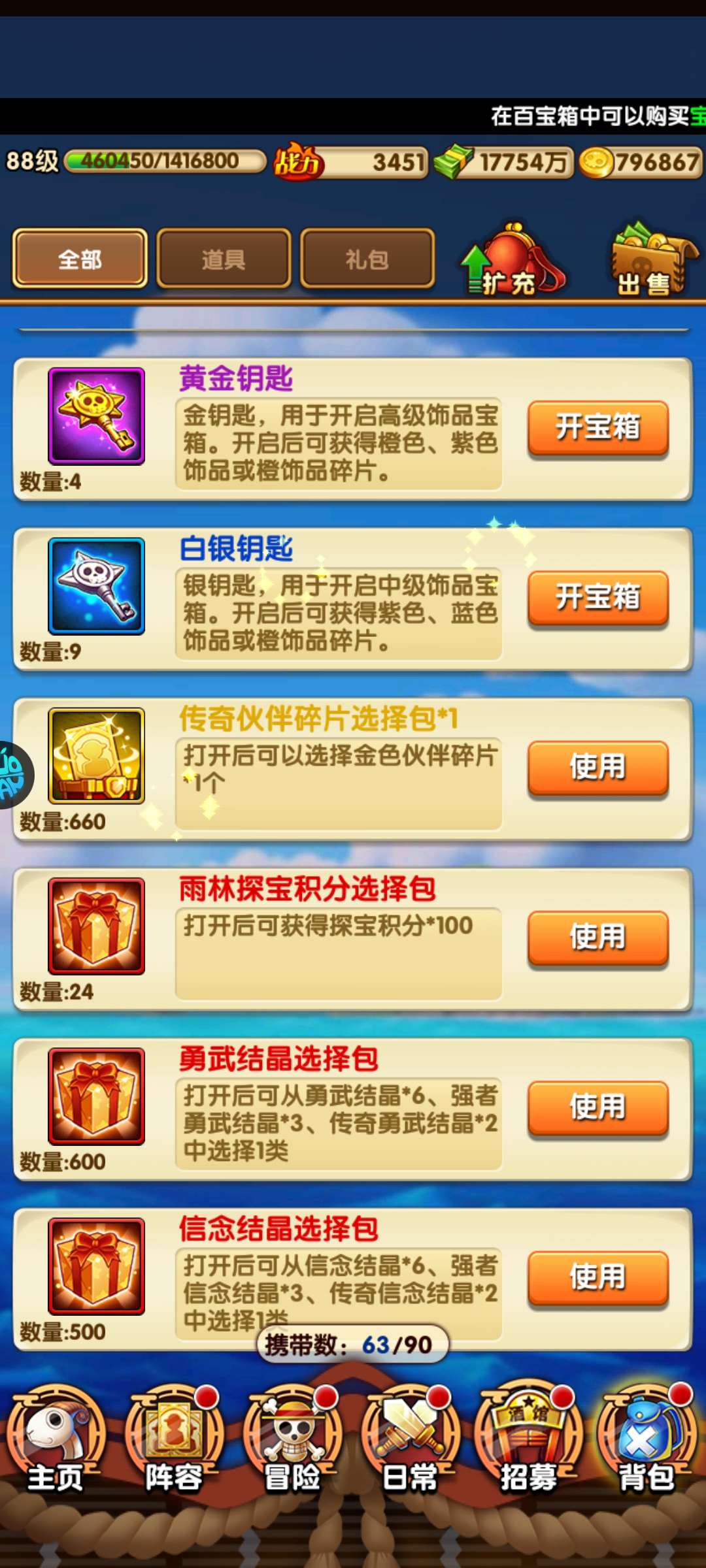Viewport: 706px width, 1568px height.
Task: Tap 开宝箱 for 黄金钥匙
Action: tap(597, 427)
